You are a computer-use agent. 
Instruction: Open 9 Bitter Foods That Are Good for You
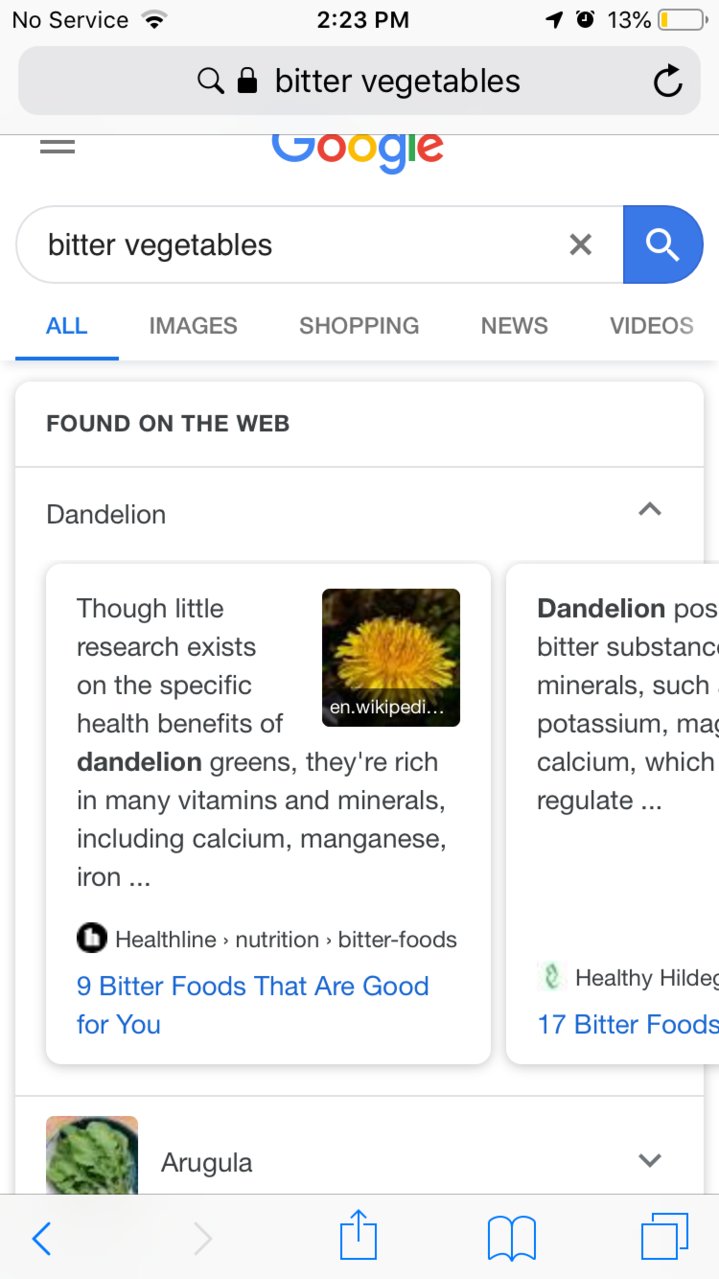tap(253, 1005)
